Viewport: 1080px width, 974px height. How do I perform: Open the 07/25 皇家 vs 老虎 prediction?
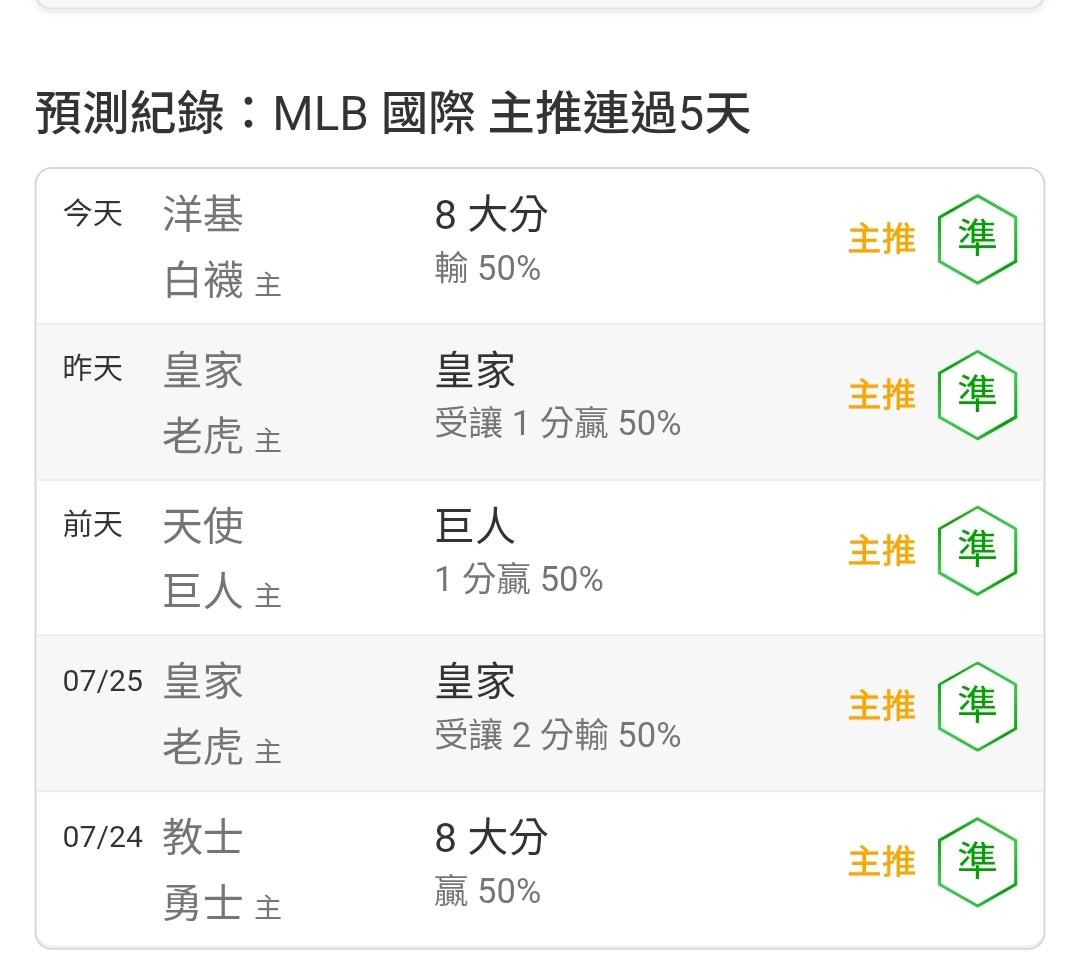(540, 714)
